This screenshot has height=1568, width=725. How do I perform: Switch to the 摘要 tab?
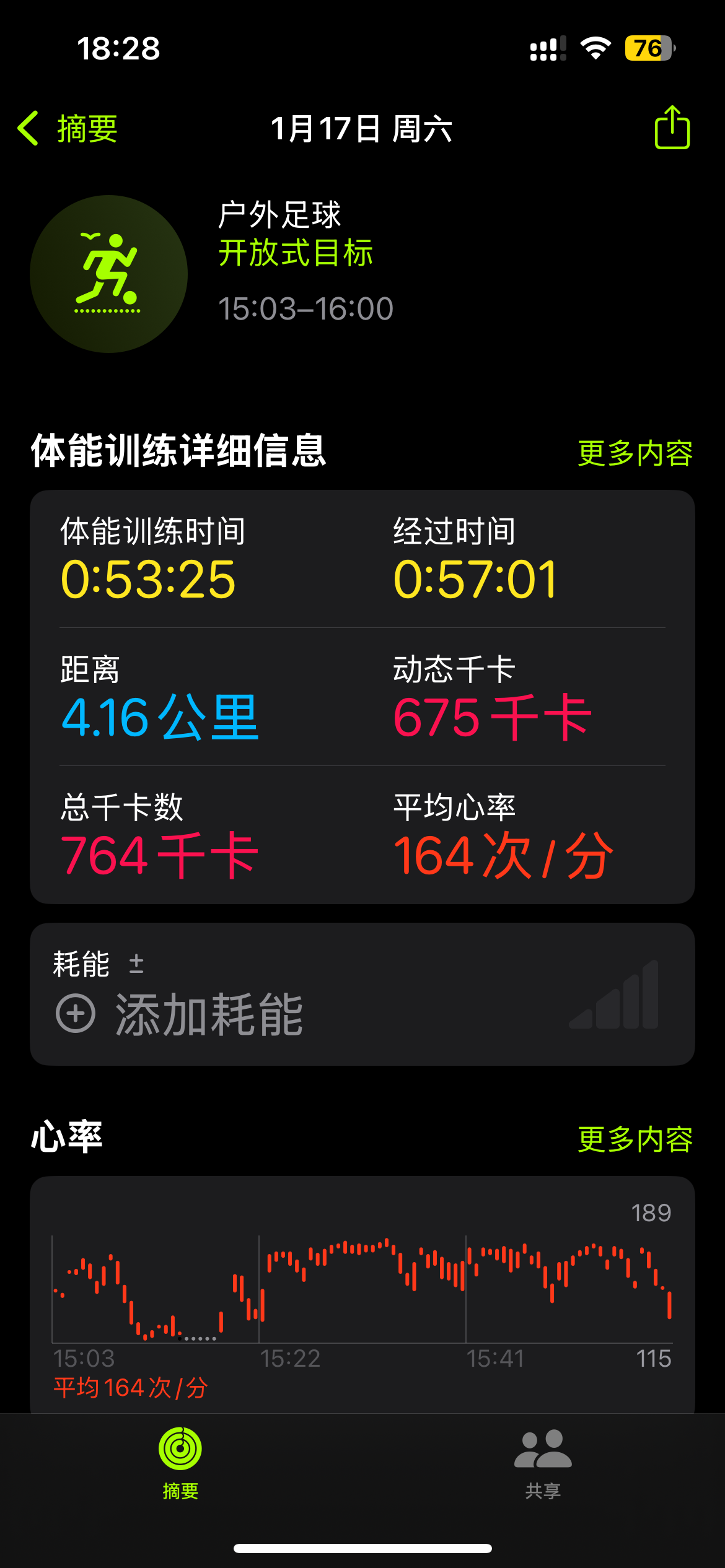click(x=180, y=1463)
